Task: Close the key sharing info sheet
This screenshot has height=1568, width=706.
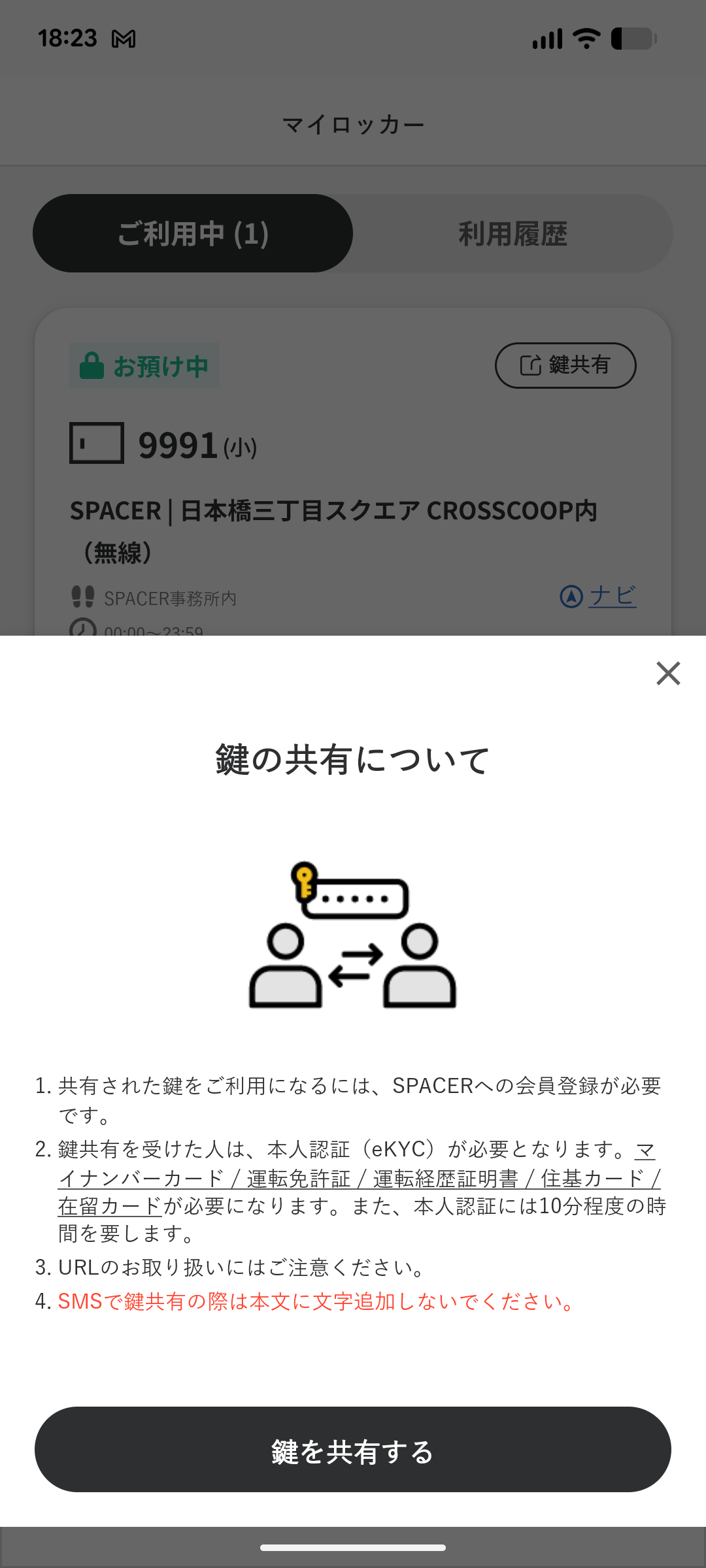Action: [668, 673]
